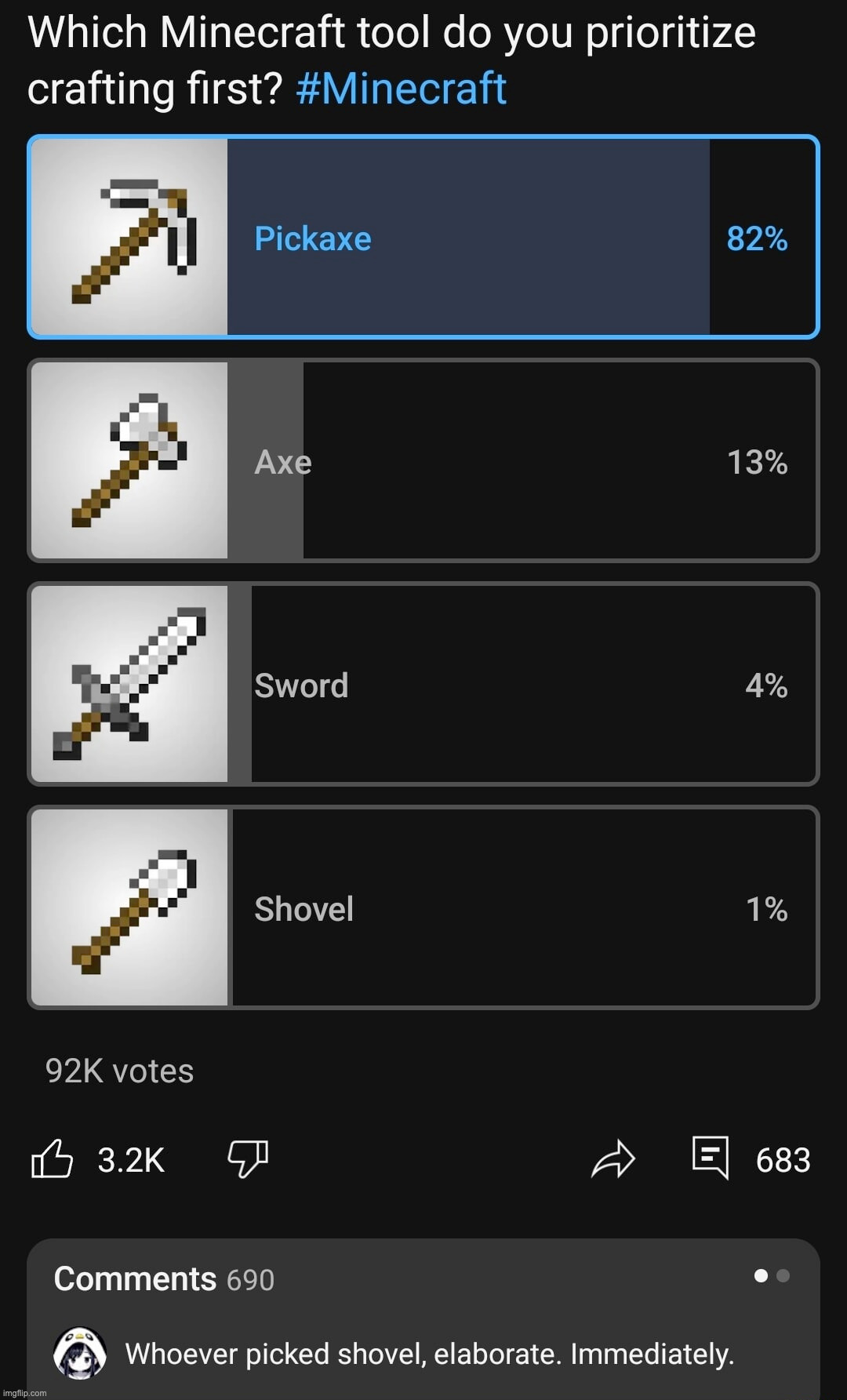Screen dimensions: 847x1400
Task: Pick the Shovel poll option
Action: tap(423, 907)
